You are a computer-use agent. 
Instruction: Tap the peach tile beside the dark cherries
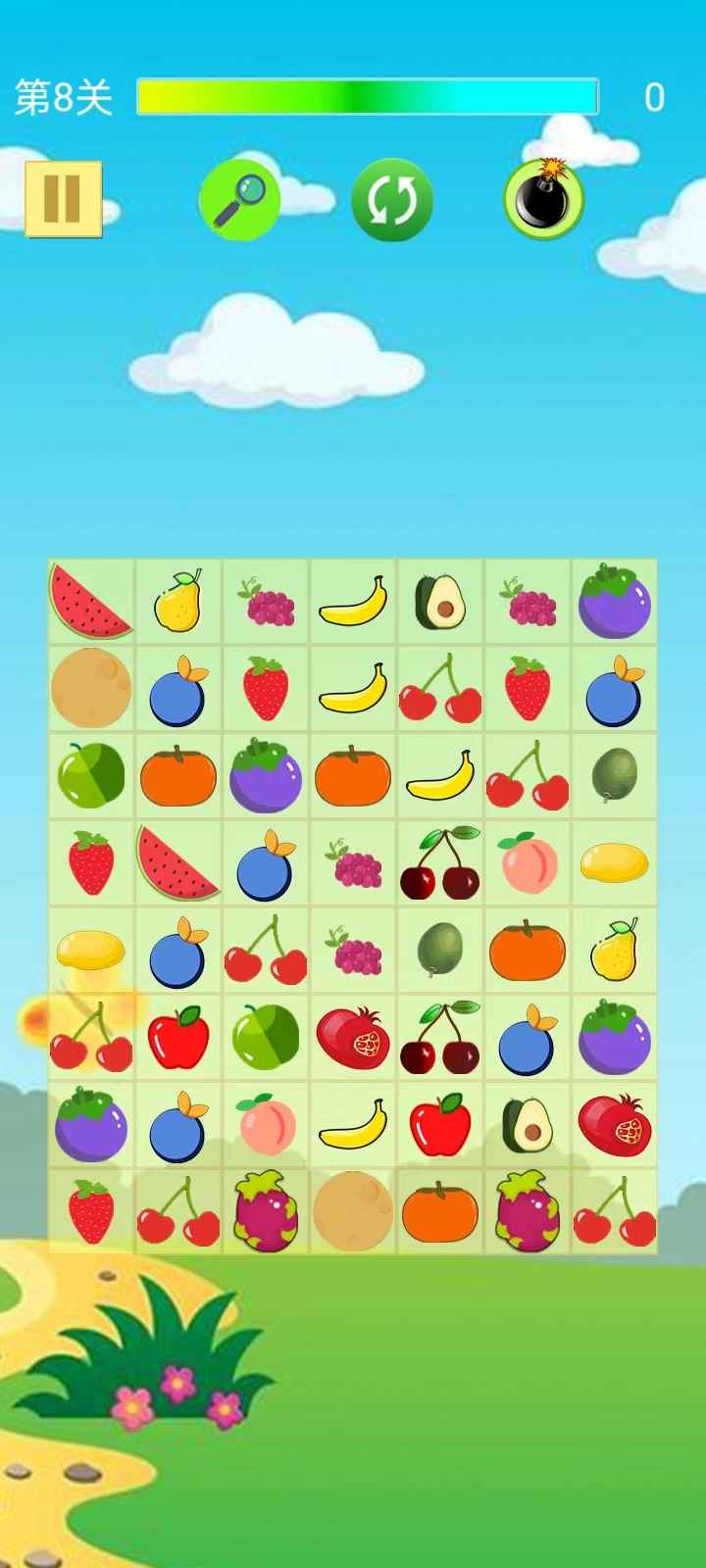(x=529, y=863)
